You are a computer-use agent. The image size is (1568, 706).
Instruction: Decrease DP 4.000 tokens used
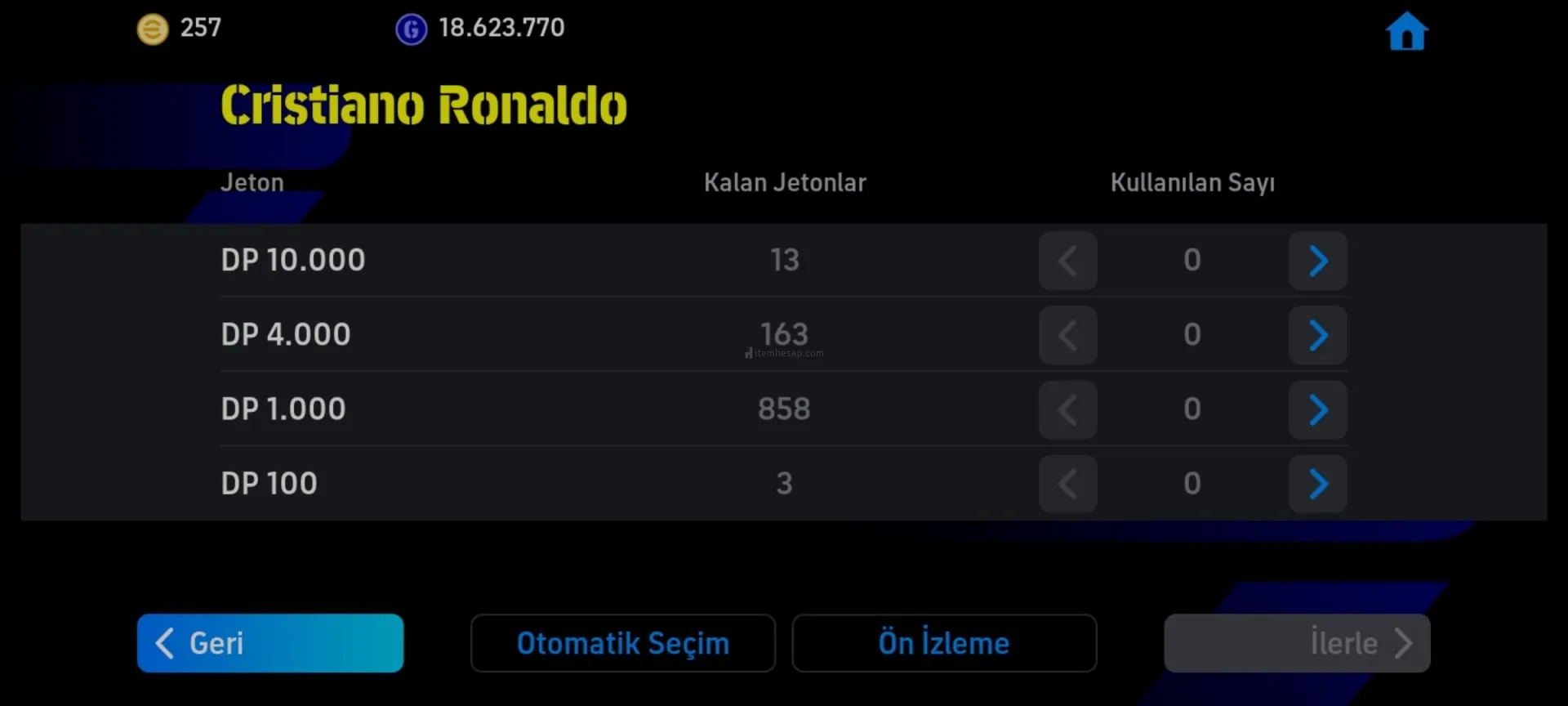point(1067,335)
